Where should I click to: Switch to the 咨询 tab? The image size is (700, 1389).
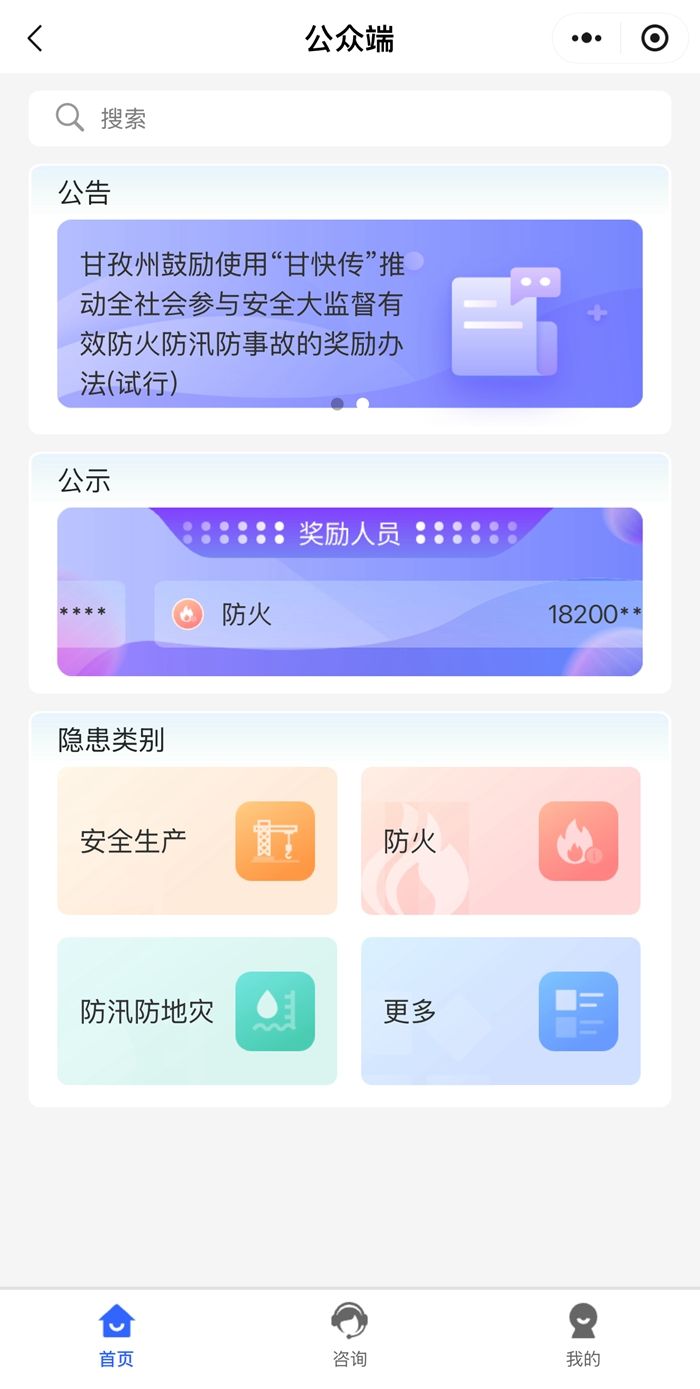click(349, 1336)
